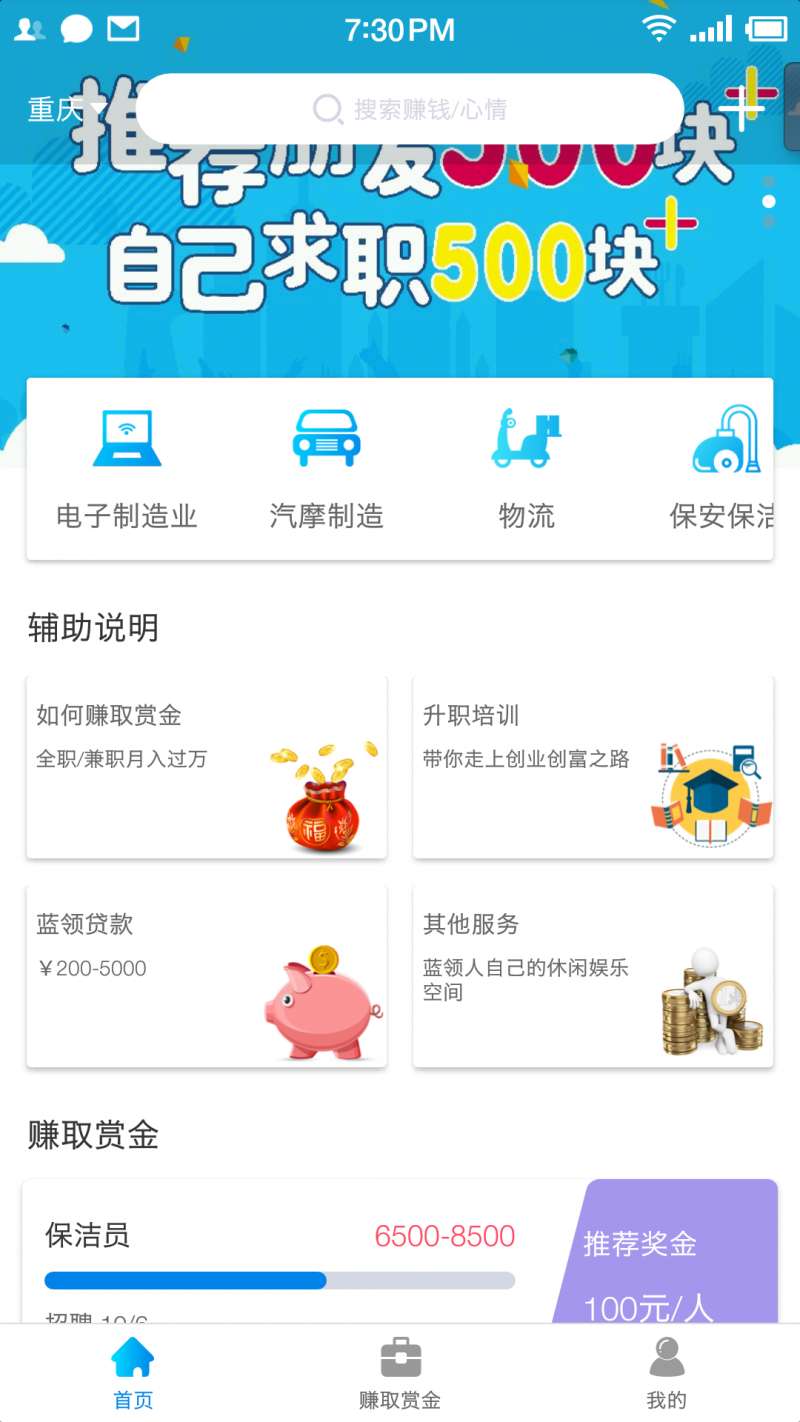Open the 其他服务 card
This screenshot has width=800, height=1422.
click(592, 975)
